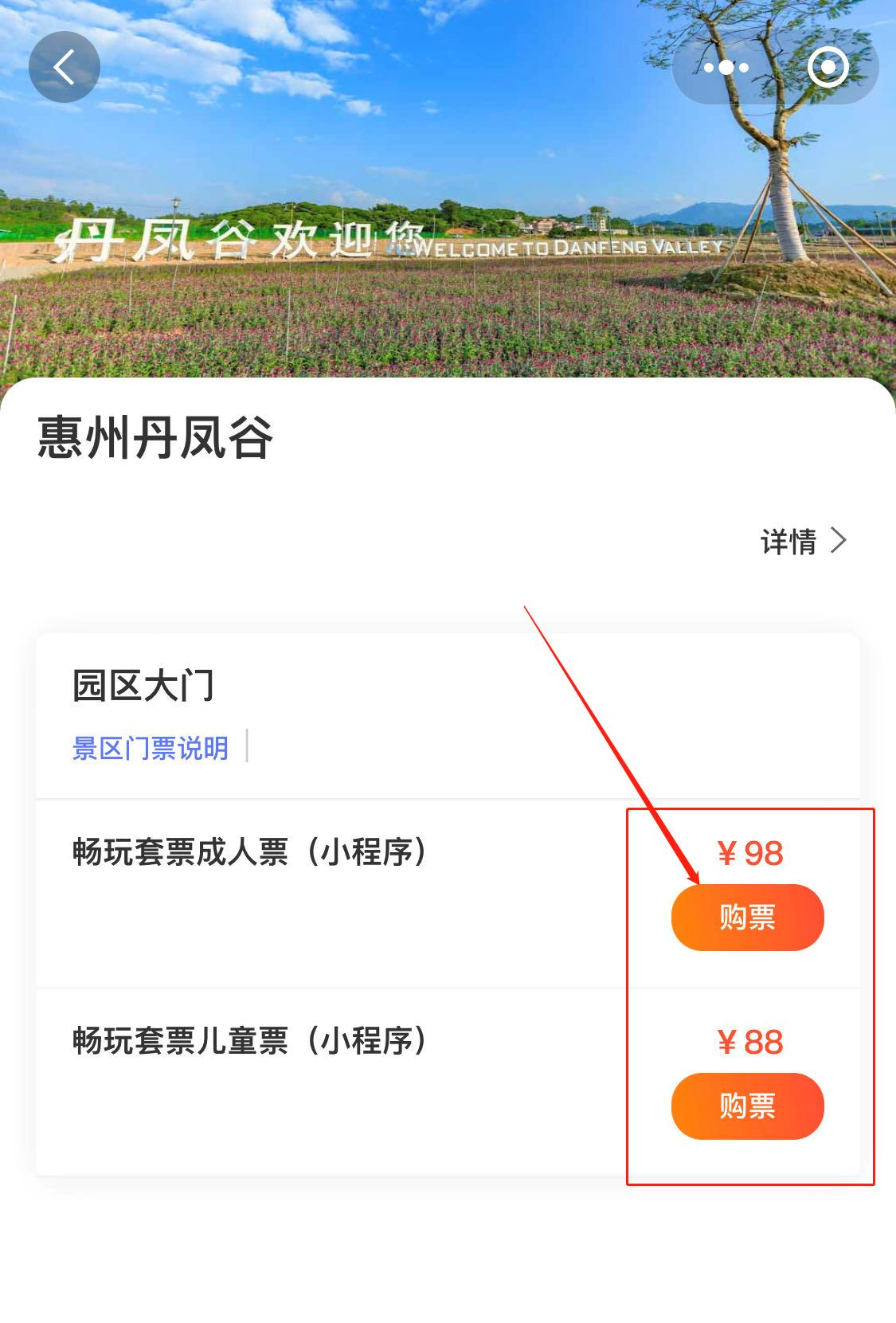The width and height of the screenshot is (896, 1323).
Task: Go back using the arrow icon
Action: pos(64,67)
